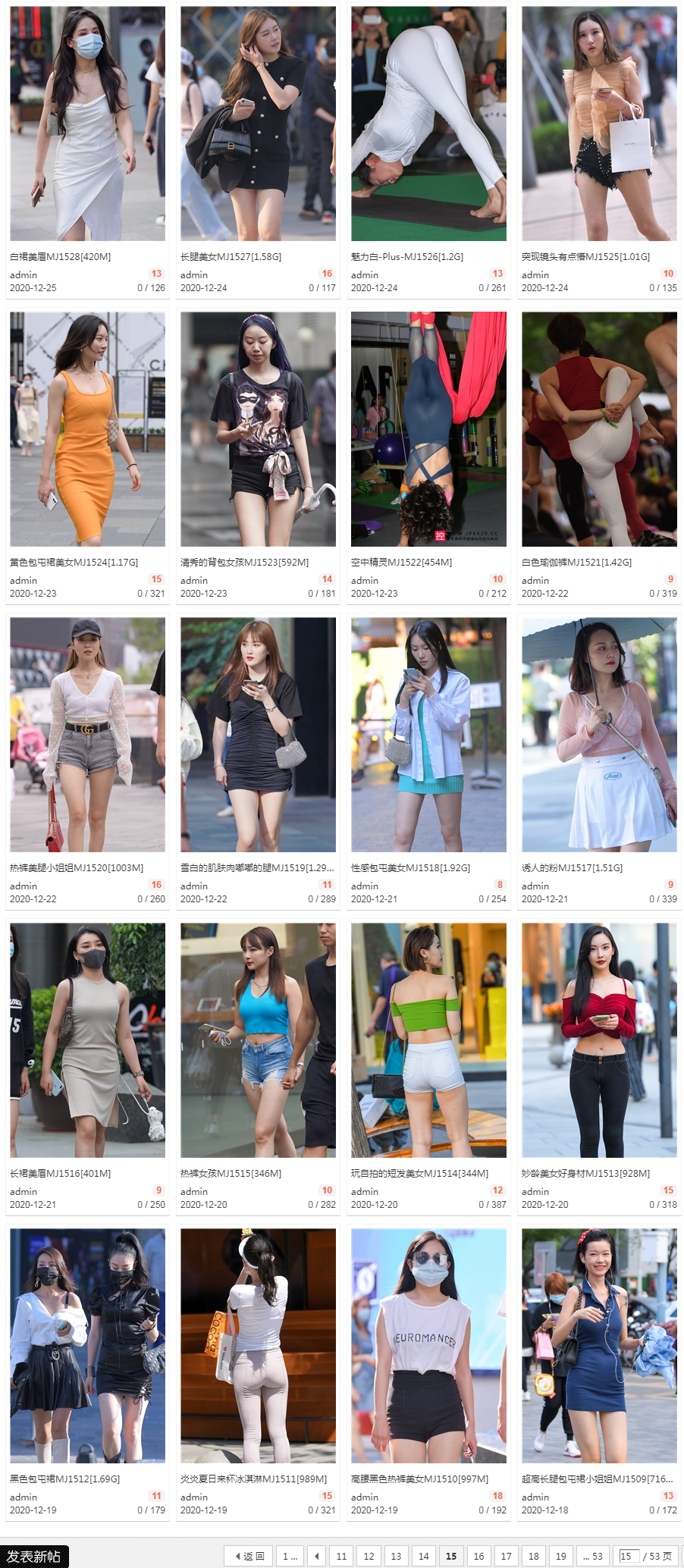Open post 诱人的粉MJ1517
The width and height of the screenshot is (684, 1568).
[572, 868]
